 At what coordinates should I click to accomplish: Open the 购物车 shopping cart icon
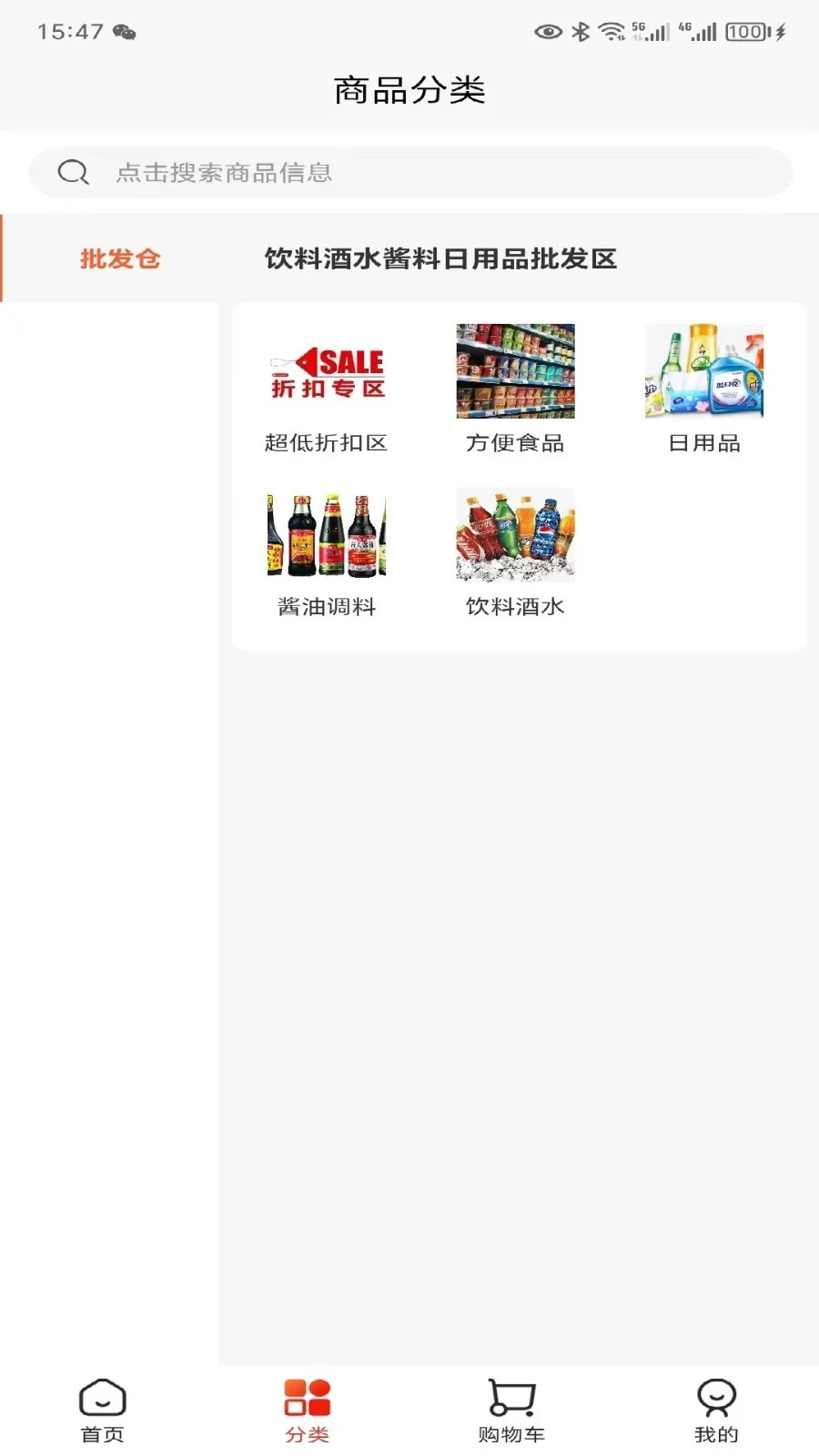[x=511, y=1399]
